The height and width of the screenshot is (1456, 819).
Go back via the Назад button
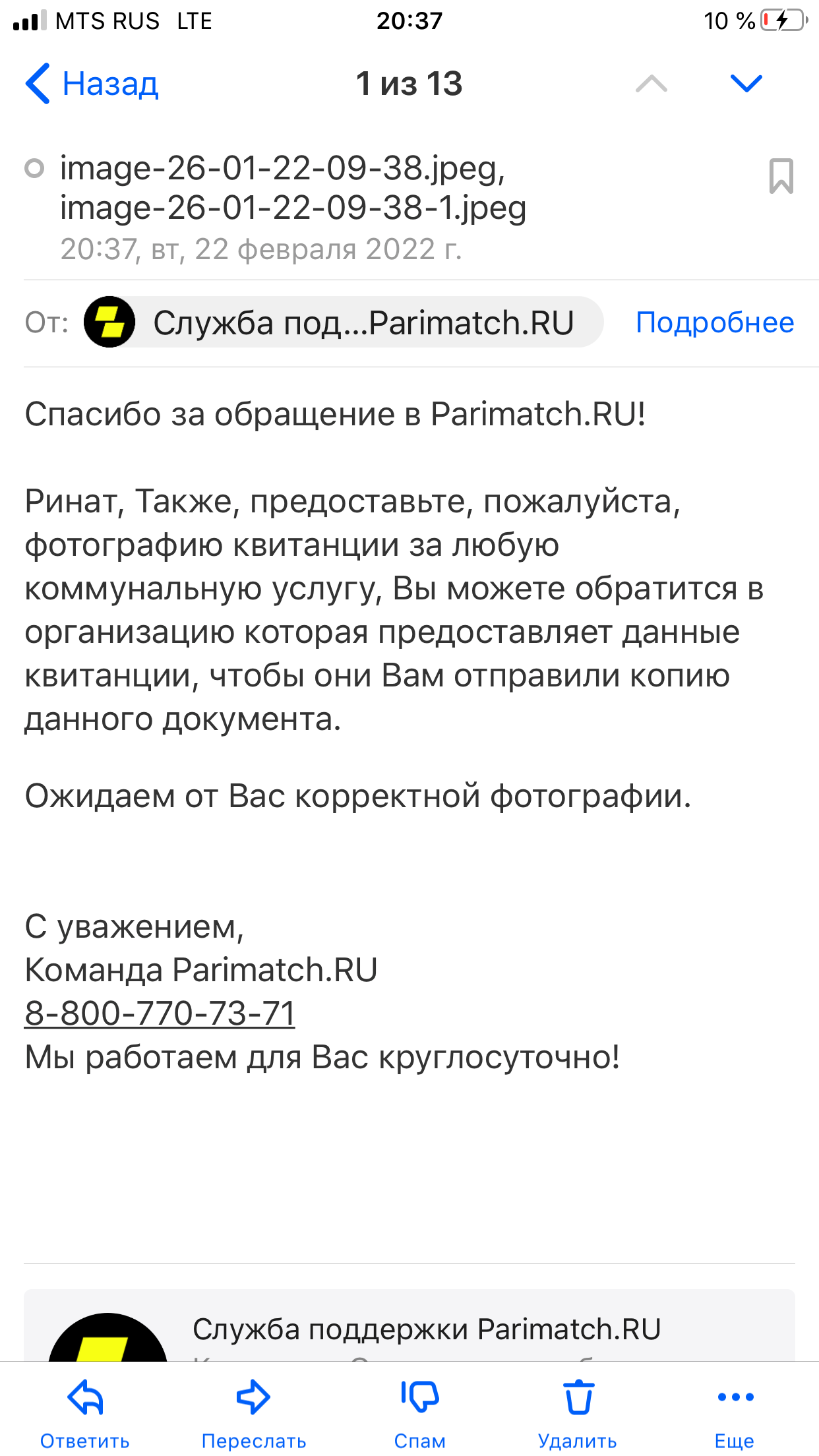click(92, 84)
